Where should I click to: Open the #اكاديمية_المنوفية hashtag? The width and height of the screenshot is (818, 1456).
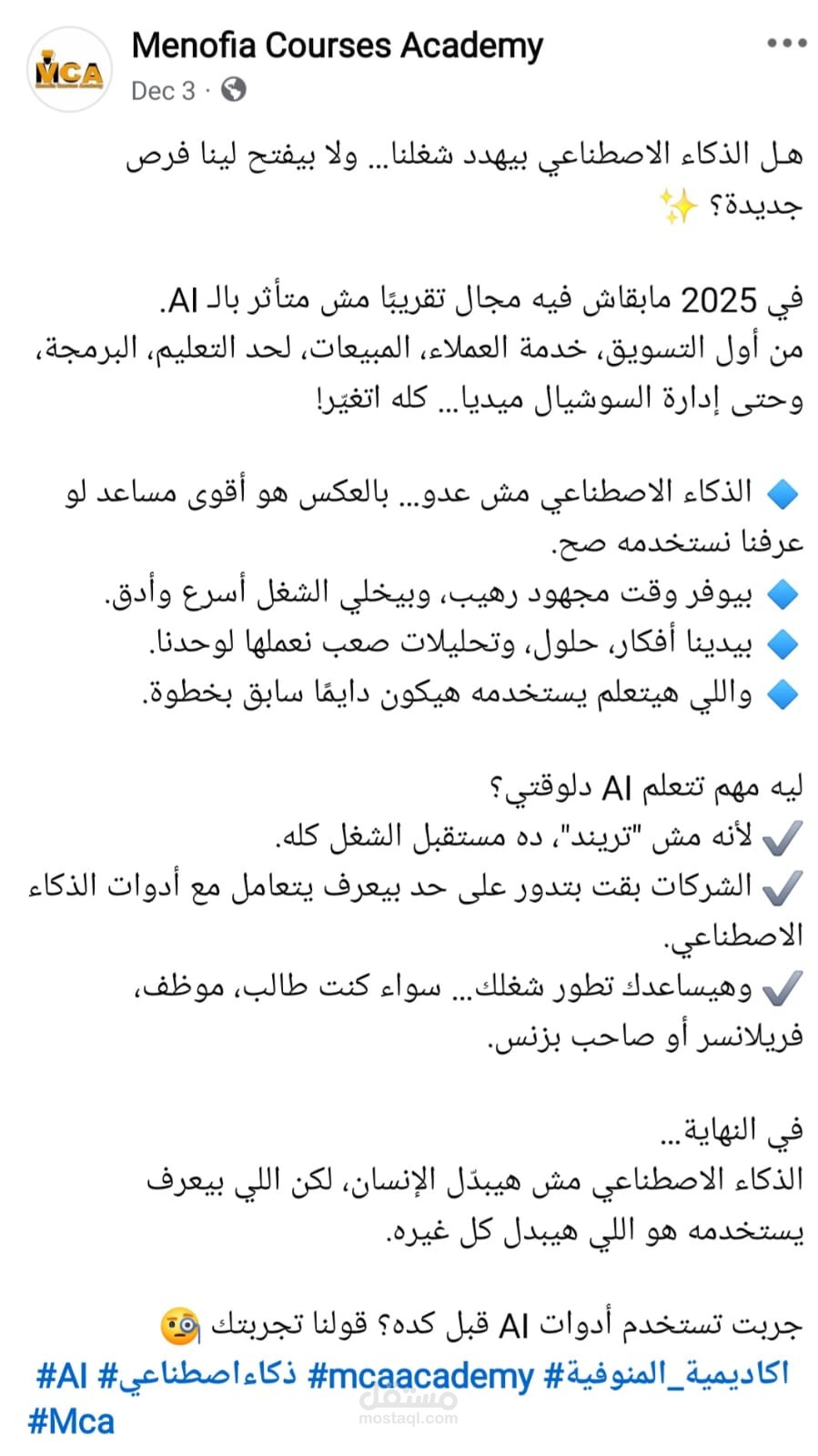pos(666,1374)
